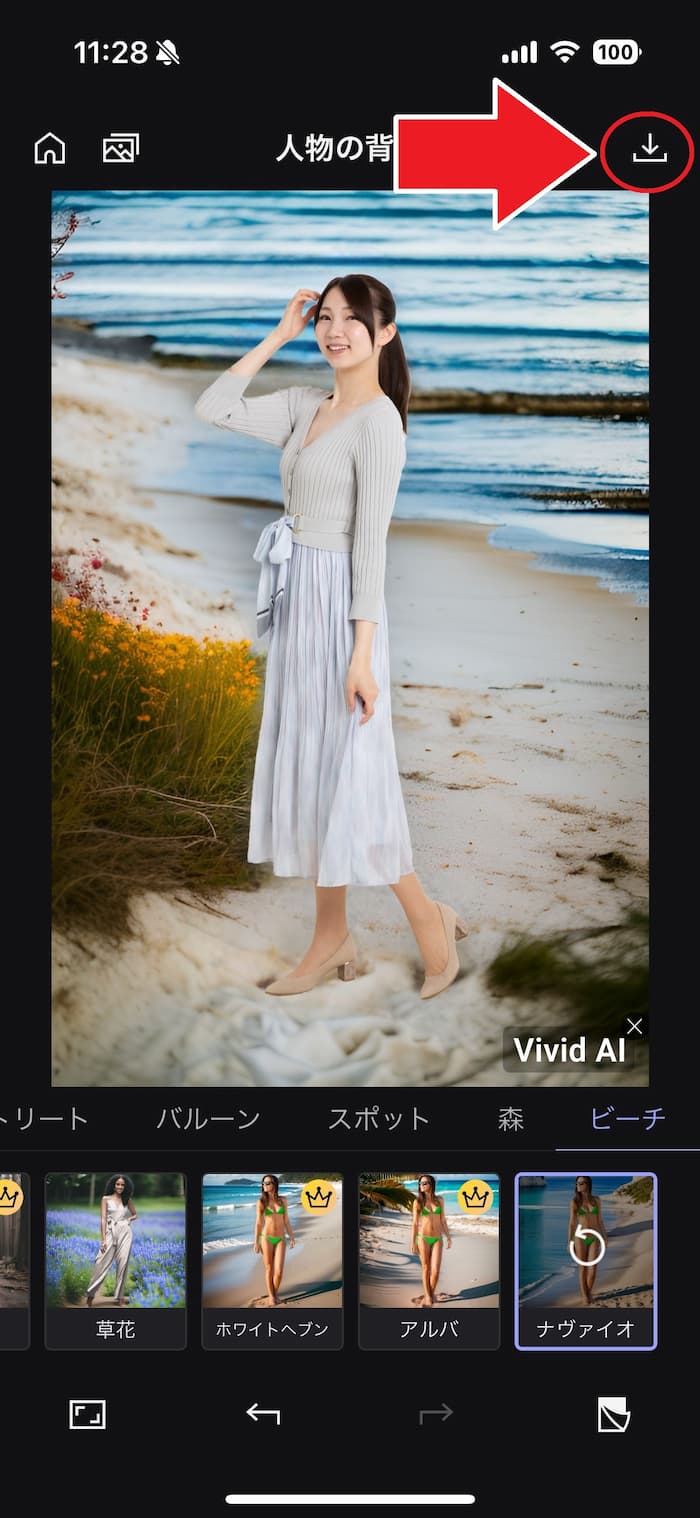Apply the ホワイトヘブン background
Image resolution: width=700 pixels, height=1518 pixels.
pos(272,1260)
